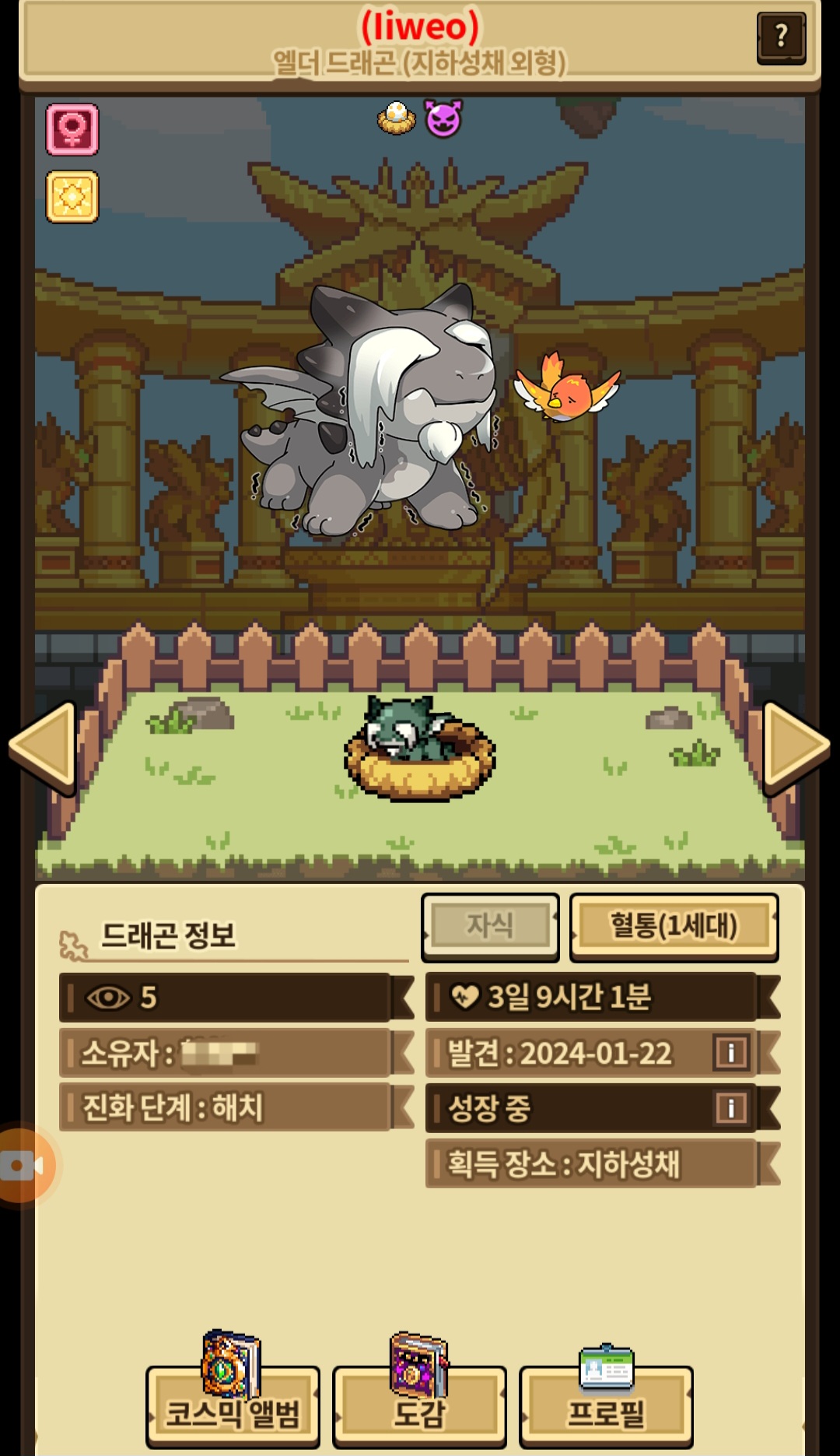Open the question mark help button
Image resolution: width=840 pixels, height=1456 pixels.
pos(781,37)
